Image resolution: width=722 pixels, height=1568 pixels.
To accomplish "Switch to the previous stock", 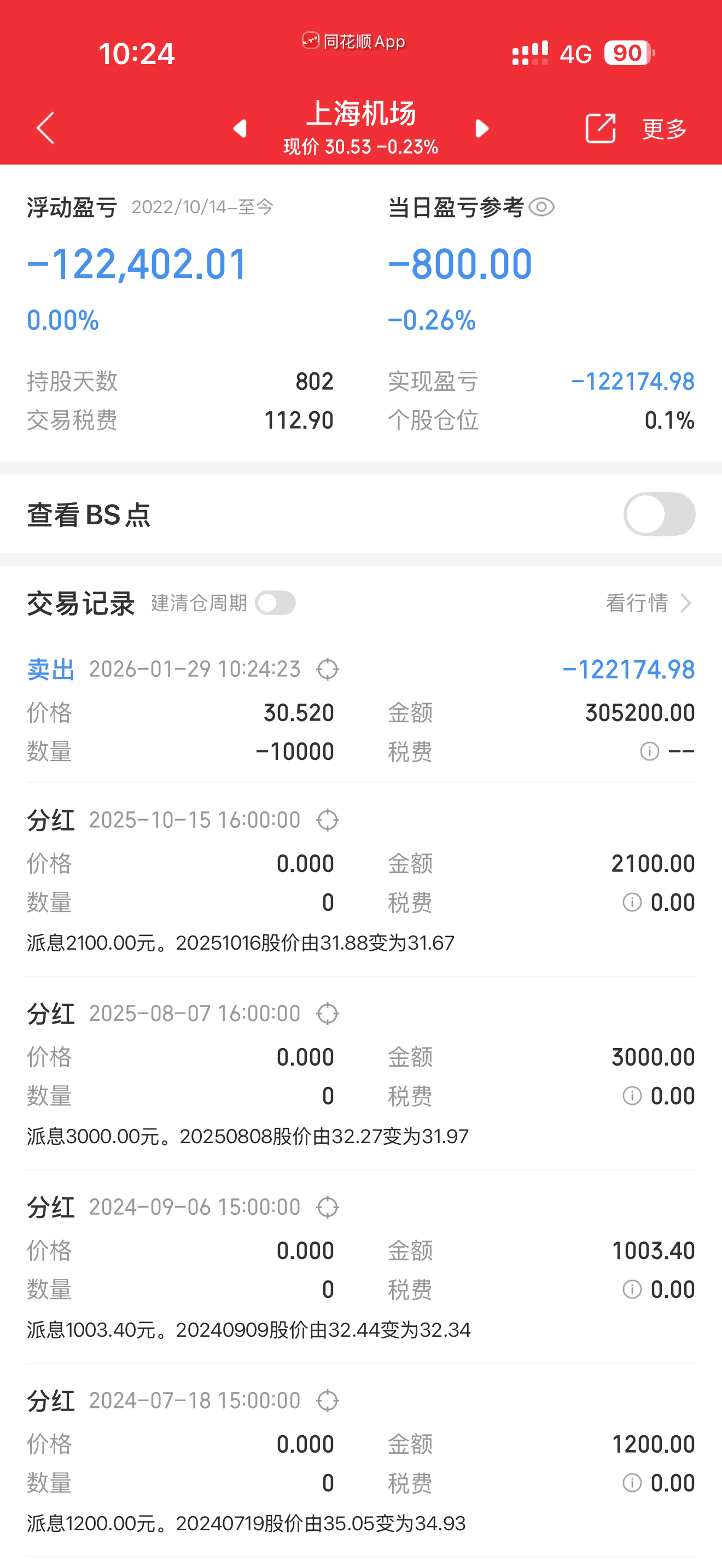I will [240, 128].
